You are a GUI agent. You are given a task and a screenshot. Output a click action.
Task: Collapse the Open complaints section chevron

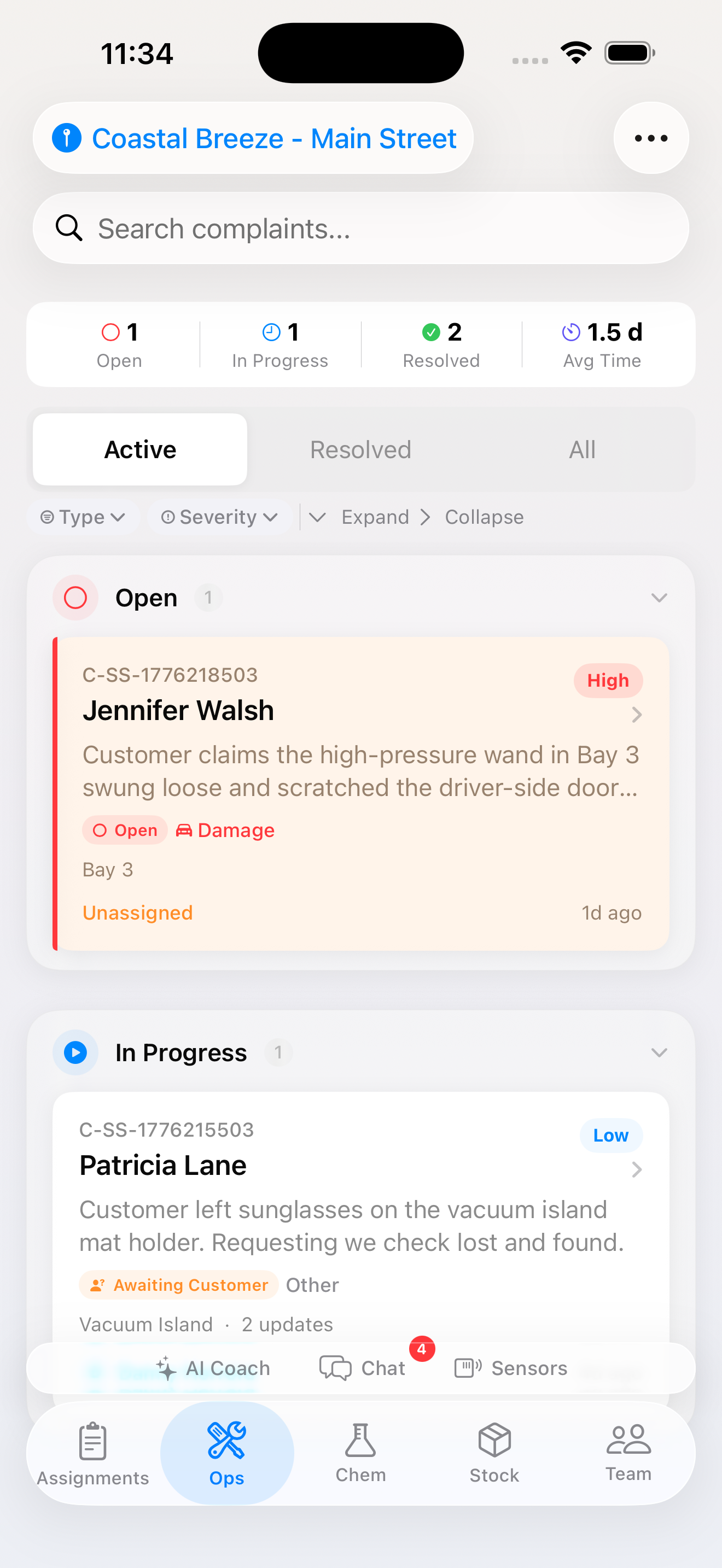[659, 598]
